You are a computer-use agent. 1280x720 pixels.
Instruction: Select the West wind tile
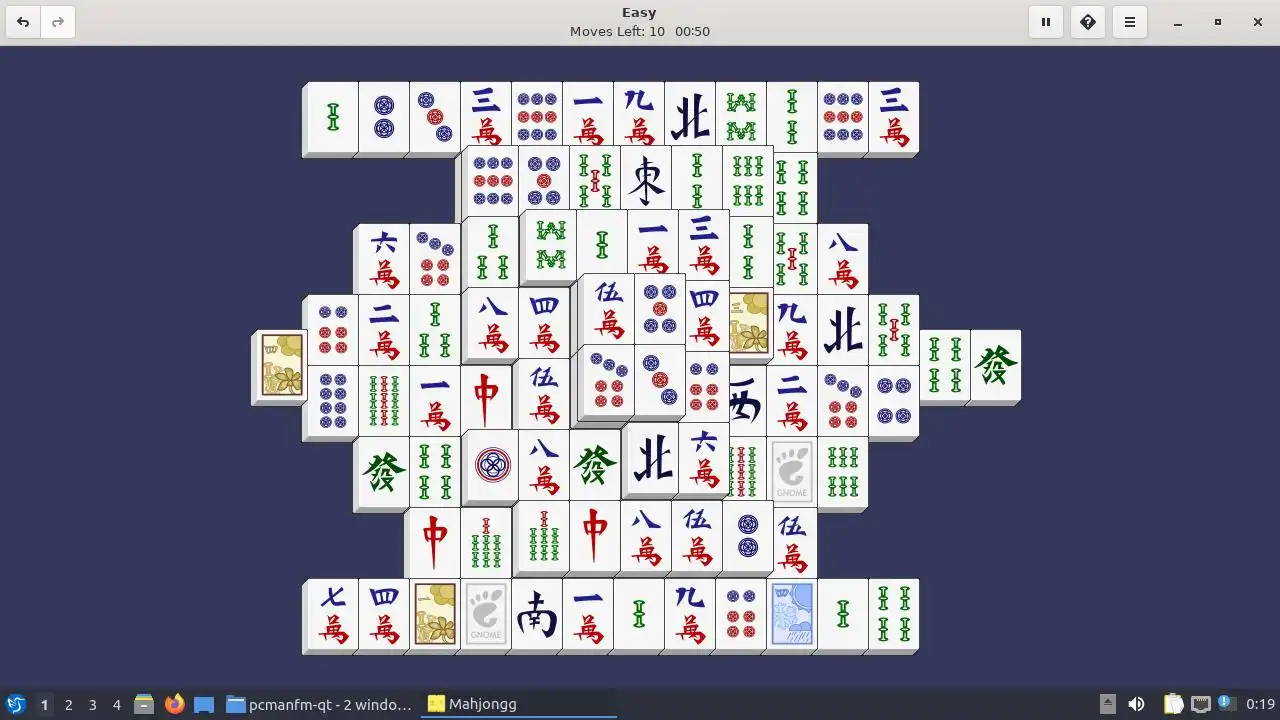point(748,400)
